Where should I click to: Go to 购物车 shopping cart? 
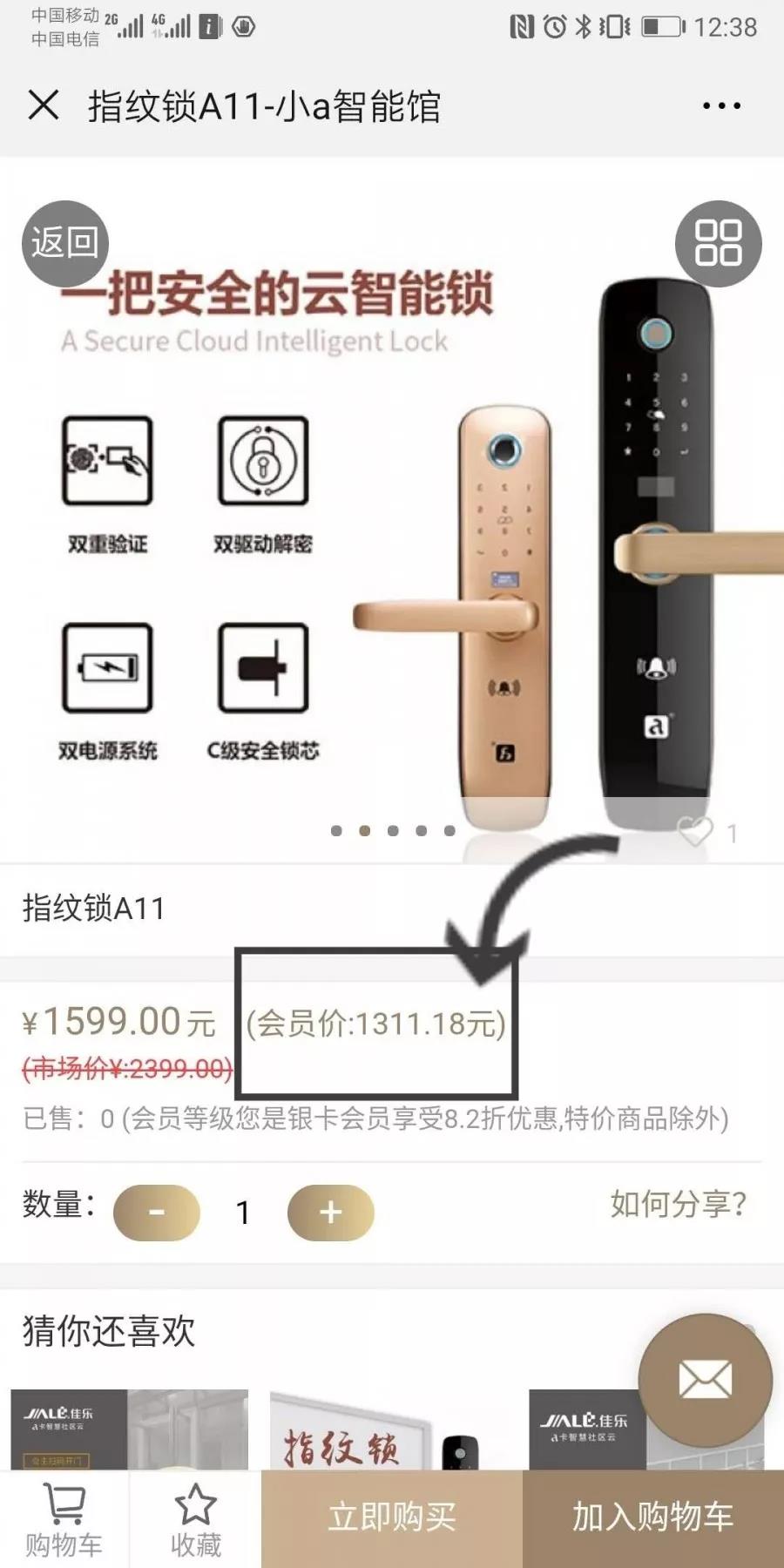pos(64,1520)
